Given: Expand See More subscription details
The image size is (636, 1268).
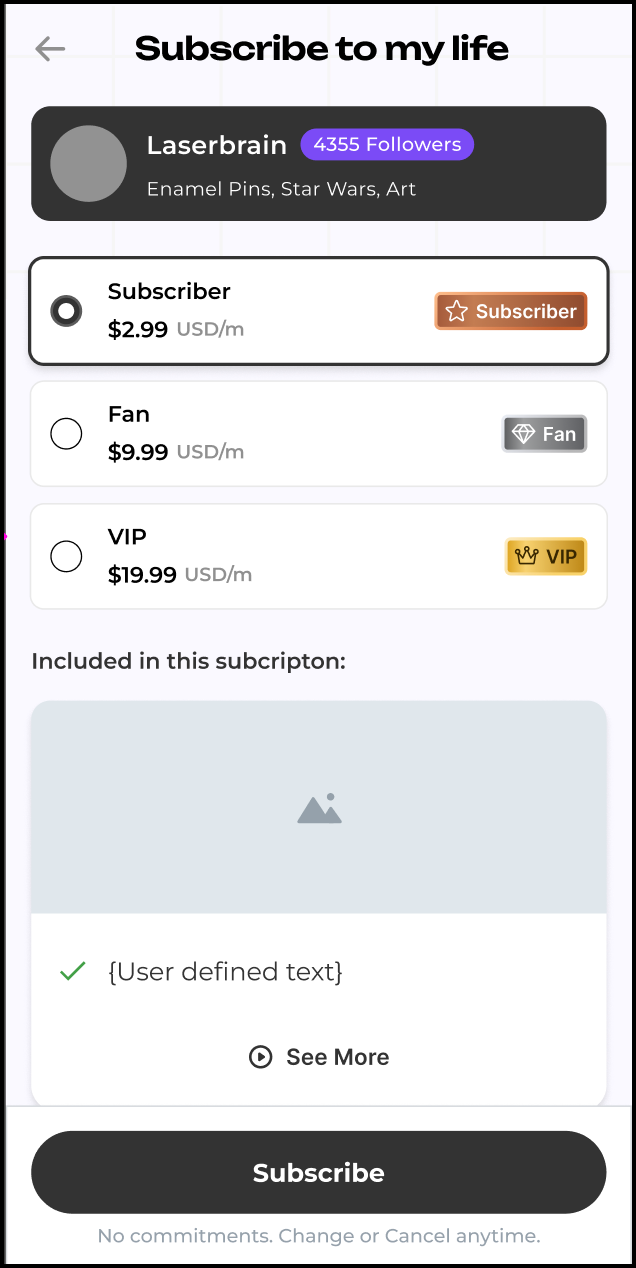Looking at the screenshot, I should [319, 1057].
